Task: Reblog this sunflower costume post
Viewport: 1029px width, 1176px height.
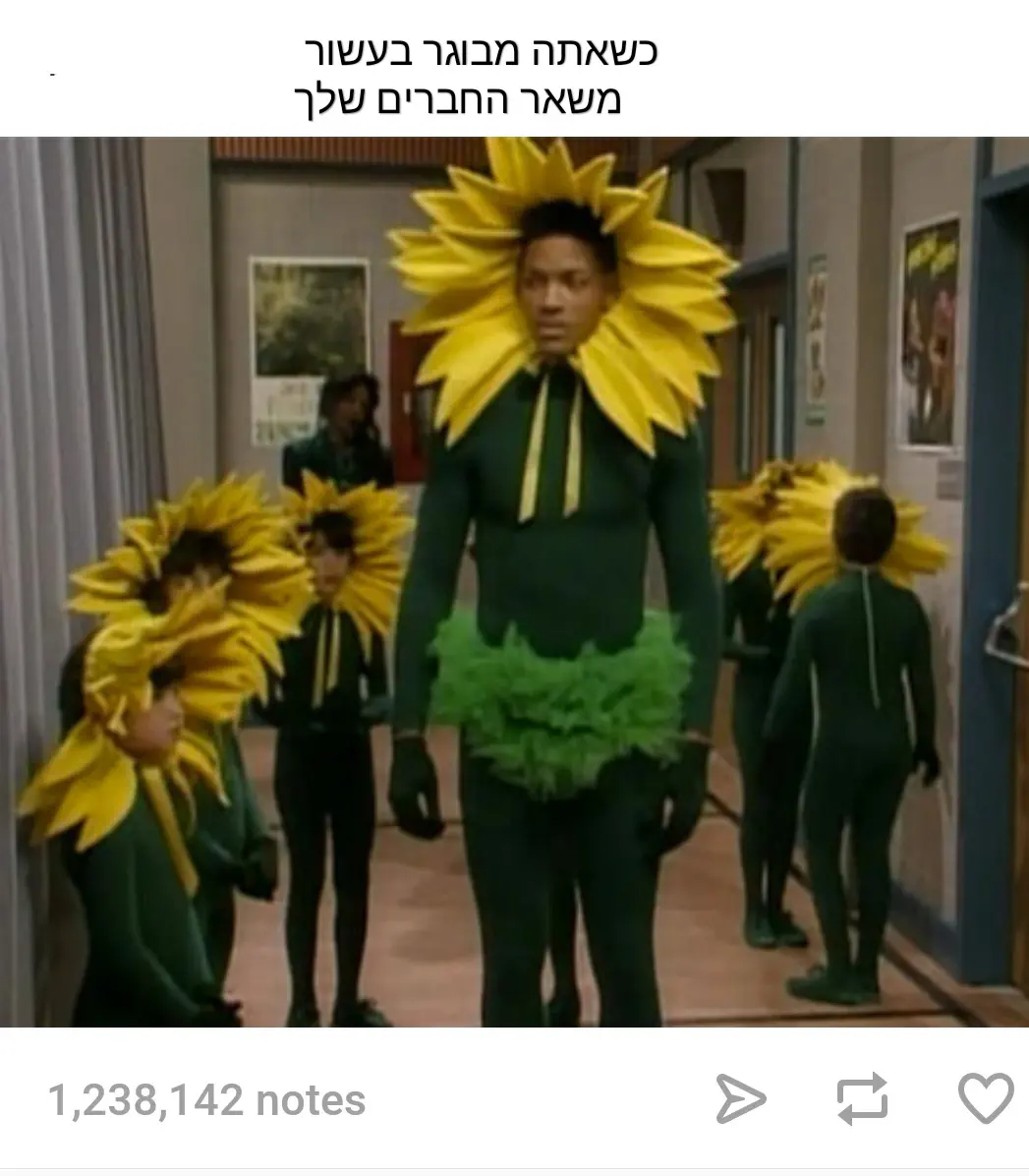Action: click(862, 1098)
